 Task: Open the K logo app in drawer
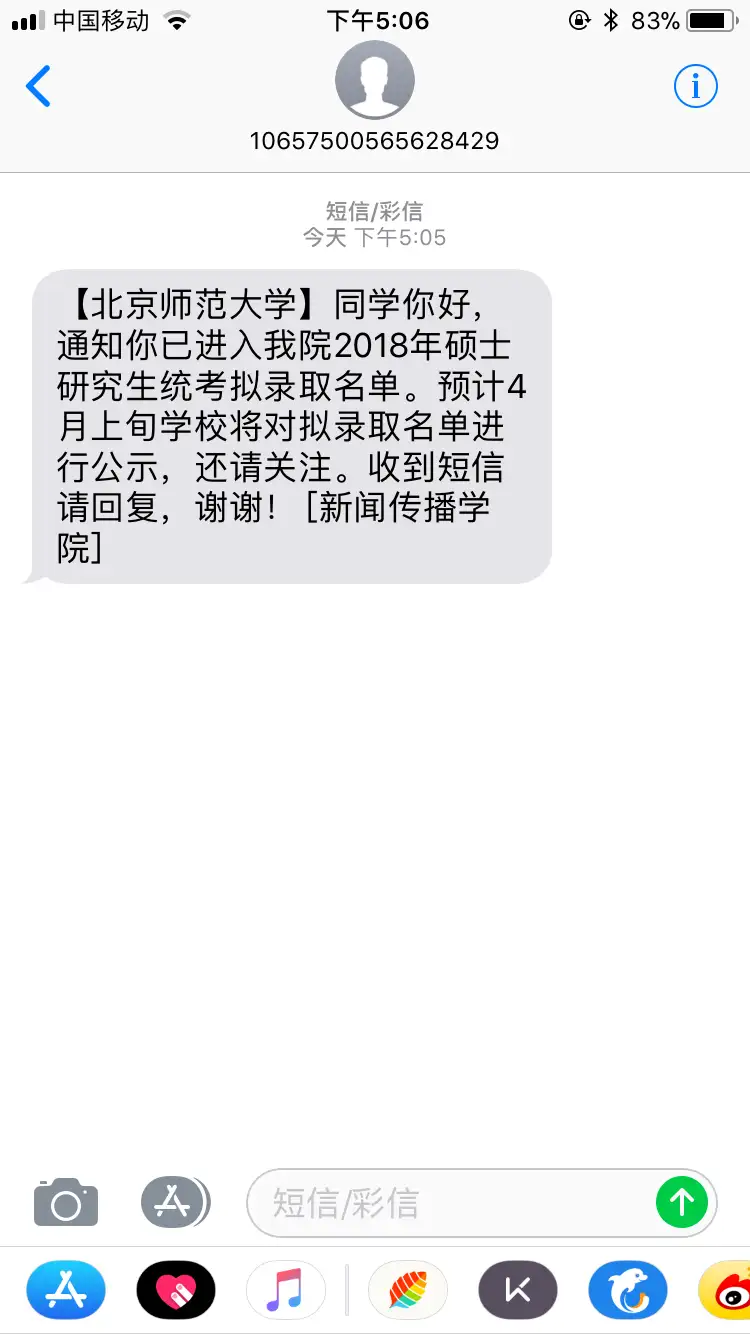point(518,1290)
